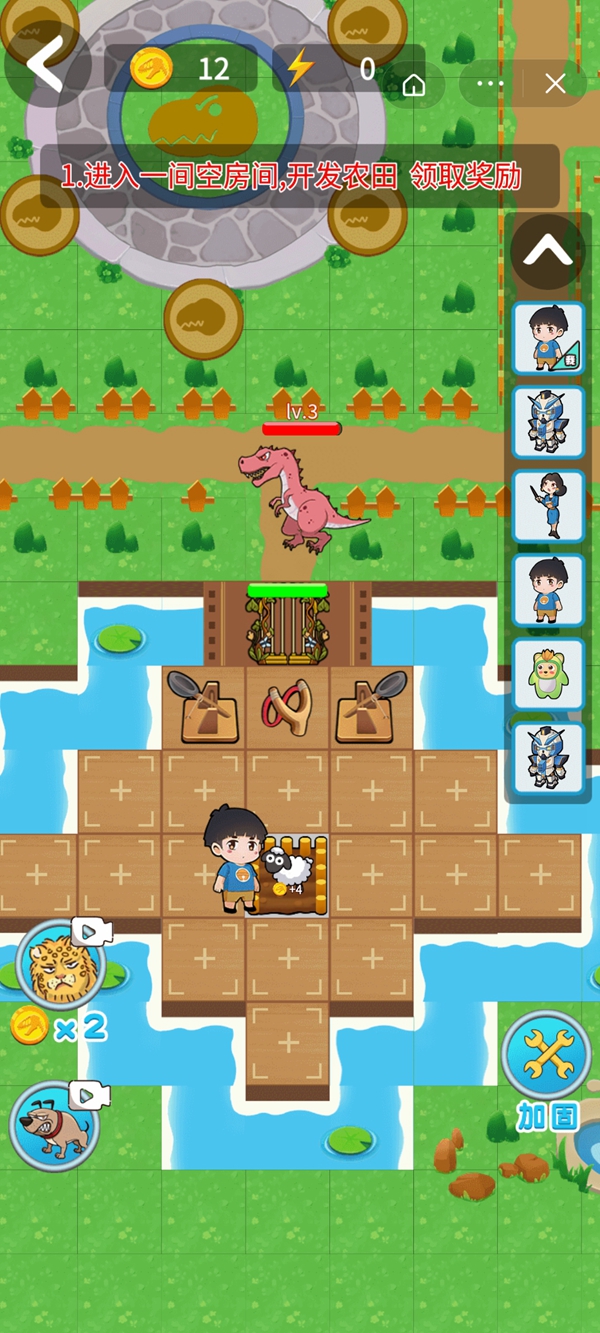
Task: Return to the mini-program home
Action: click(414, 85)
